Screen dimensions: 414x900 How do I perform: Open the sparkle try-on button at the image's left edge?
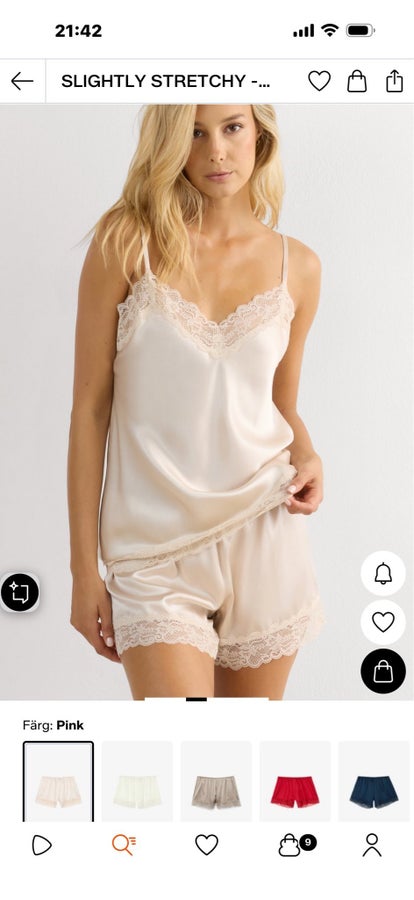click(20, 592)
